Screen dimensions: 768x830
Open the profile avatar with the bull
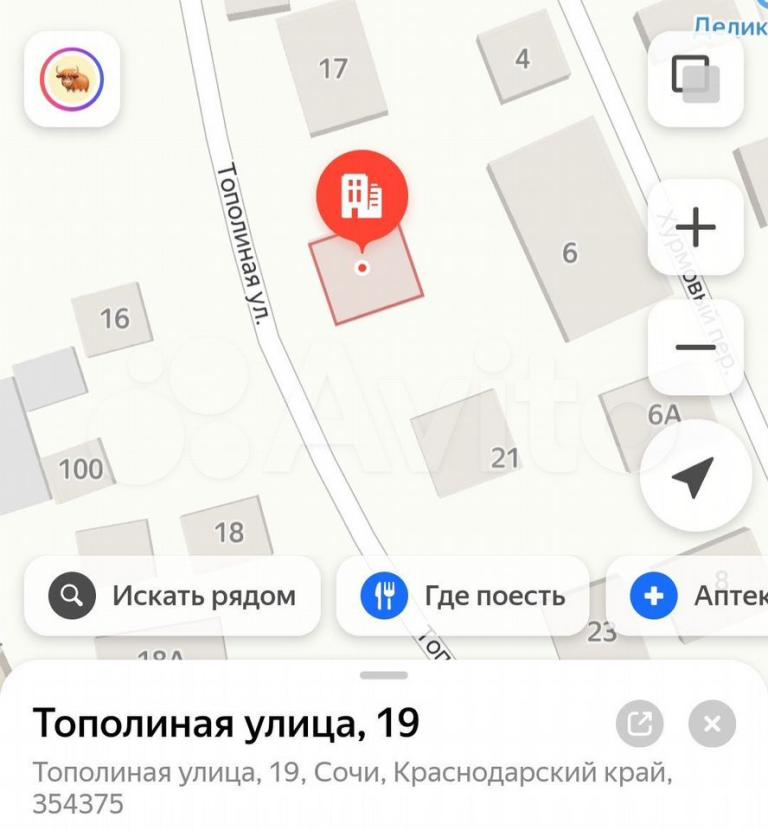[x=72, y=79]
